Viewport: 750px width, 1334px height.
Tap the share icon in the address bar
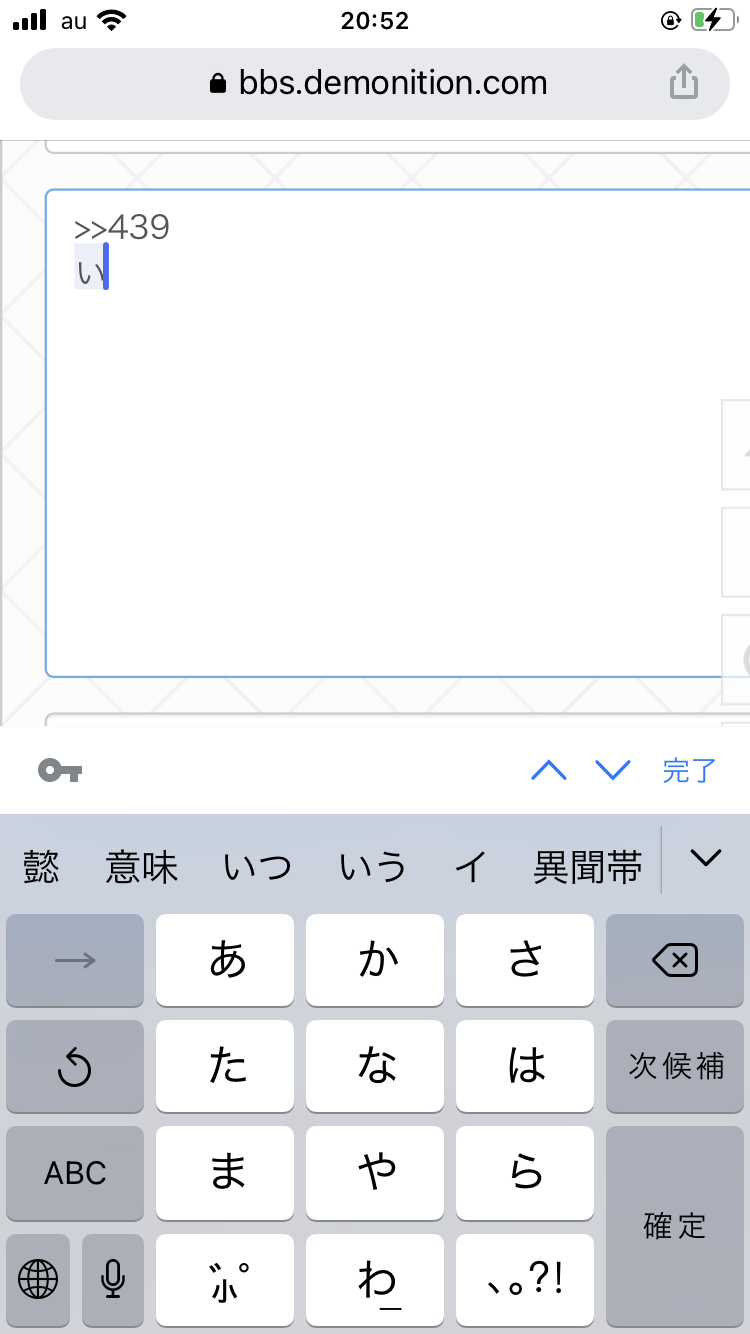pos(683,82)
